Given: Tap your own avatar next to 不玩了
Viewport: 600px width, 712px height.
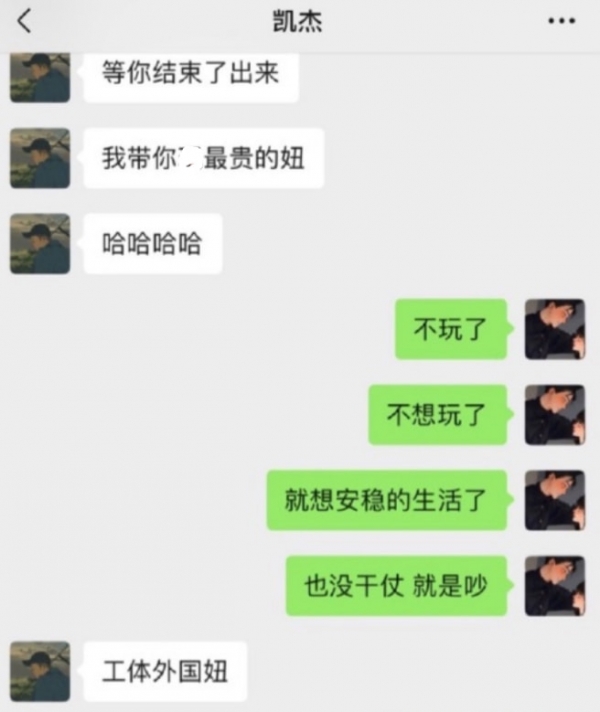Looking at the screenshot, I should click(554, 329).
